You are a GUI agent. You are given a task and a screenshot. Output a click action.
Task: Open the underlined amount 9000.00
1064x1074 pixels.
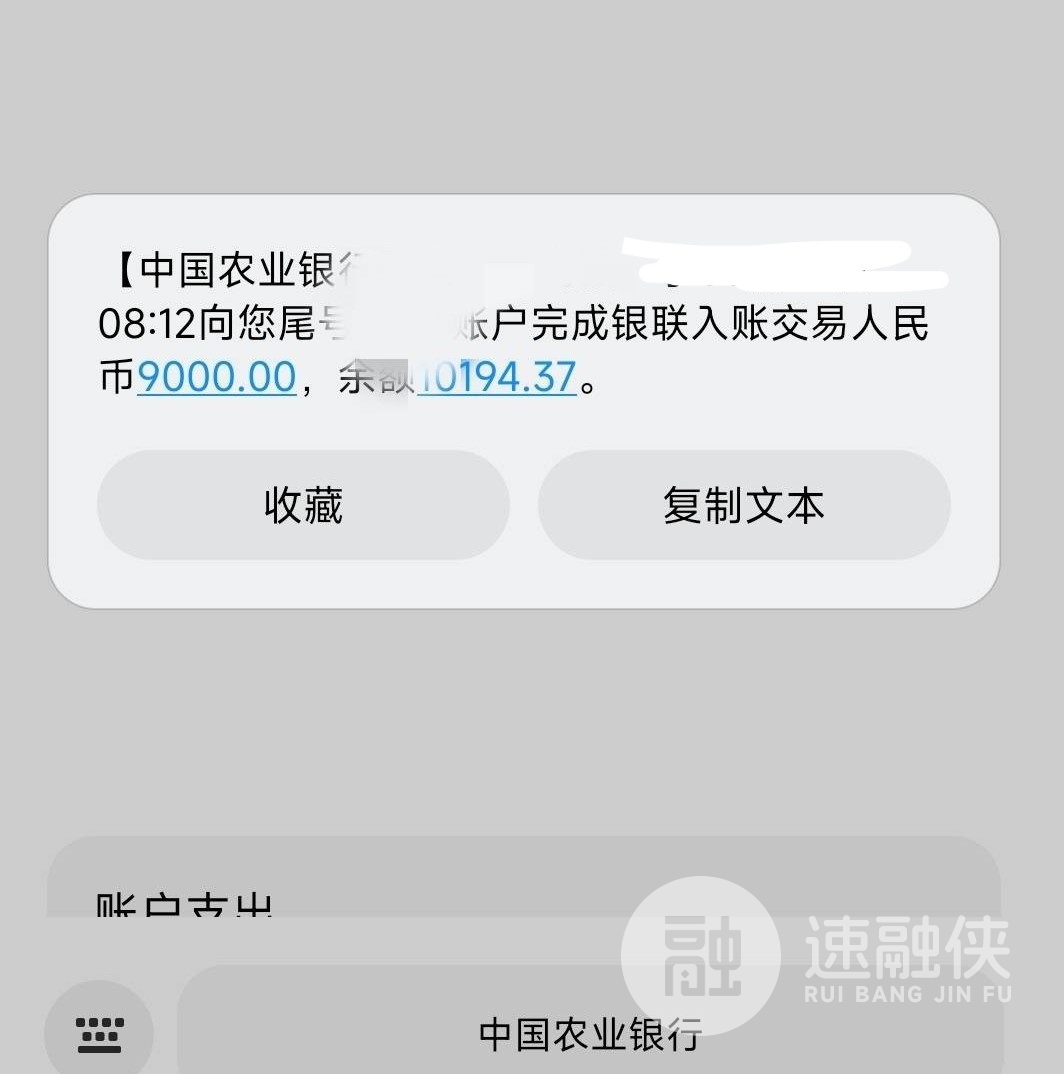(x=216, y=378)
